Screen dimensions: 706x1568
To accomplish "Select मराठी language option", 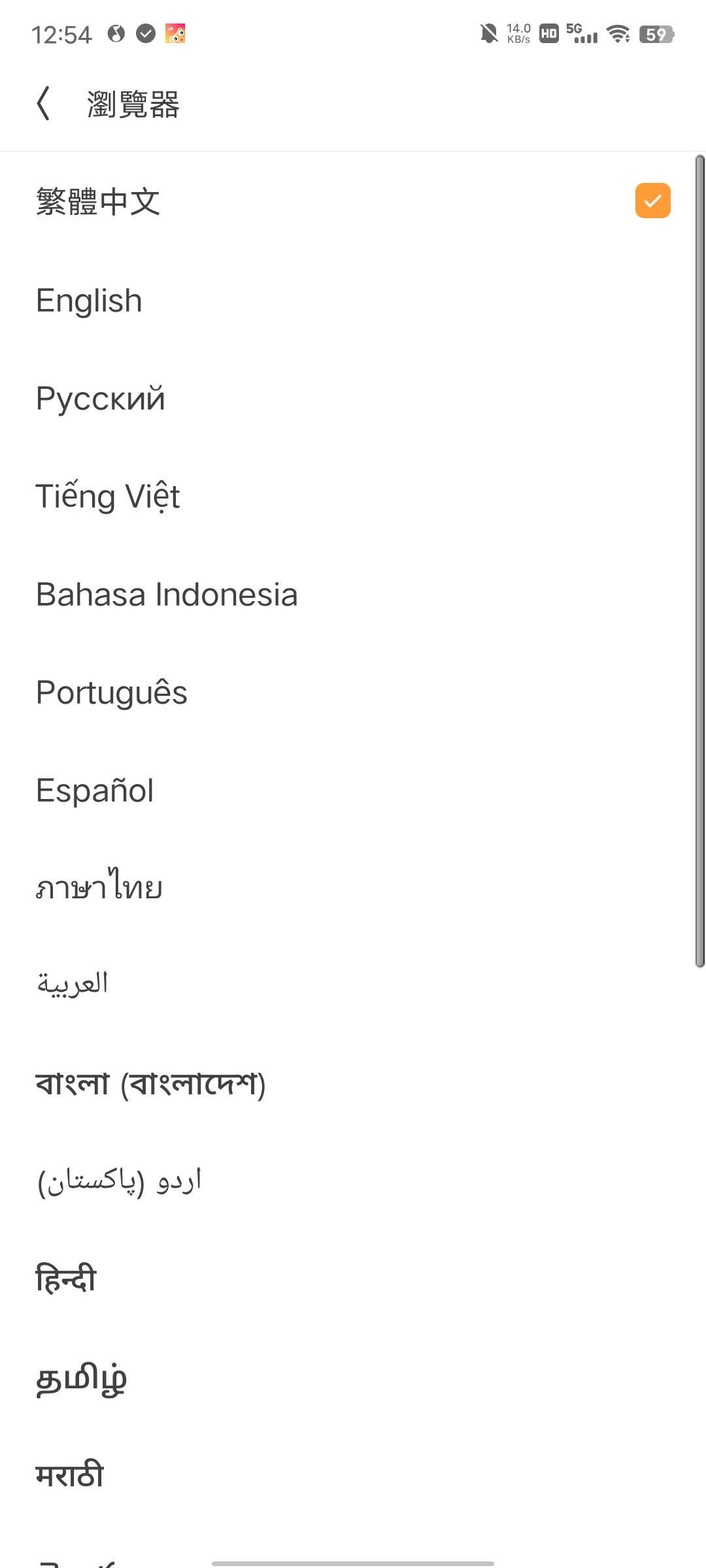I will pyautogui.click(x=70, y=1475).
